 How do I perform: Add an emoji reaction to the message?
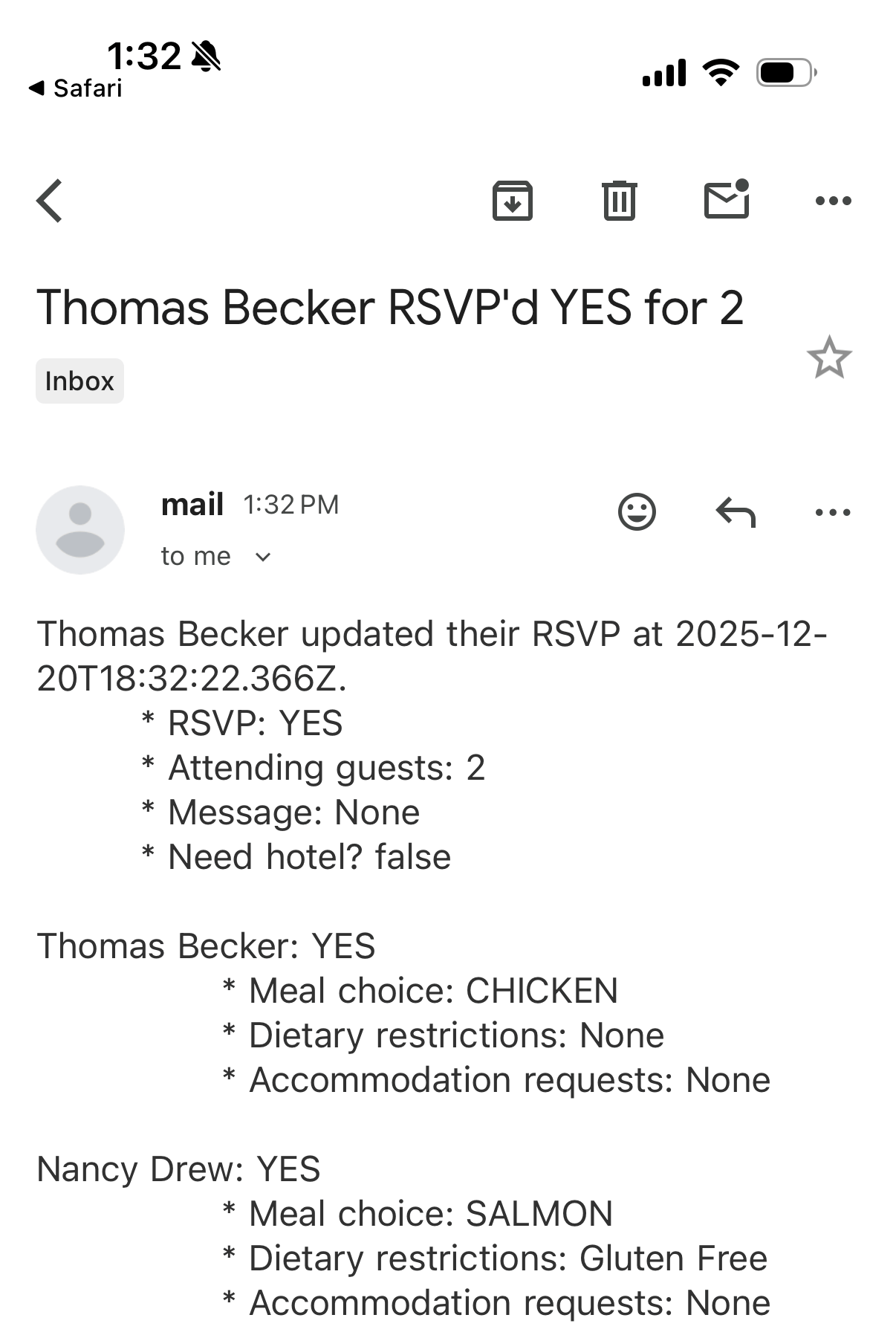coord(637,511)
